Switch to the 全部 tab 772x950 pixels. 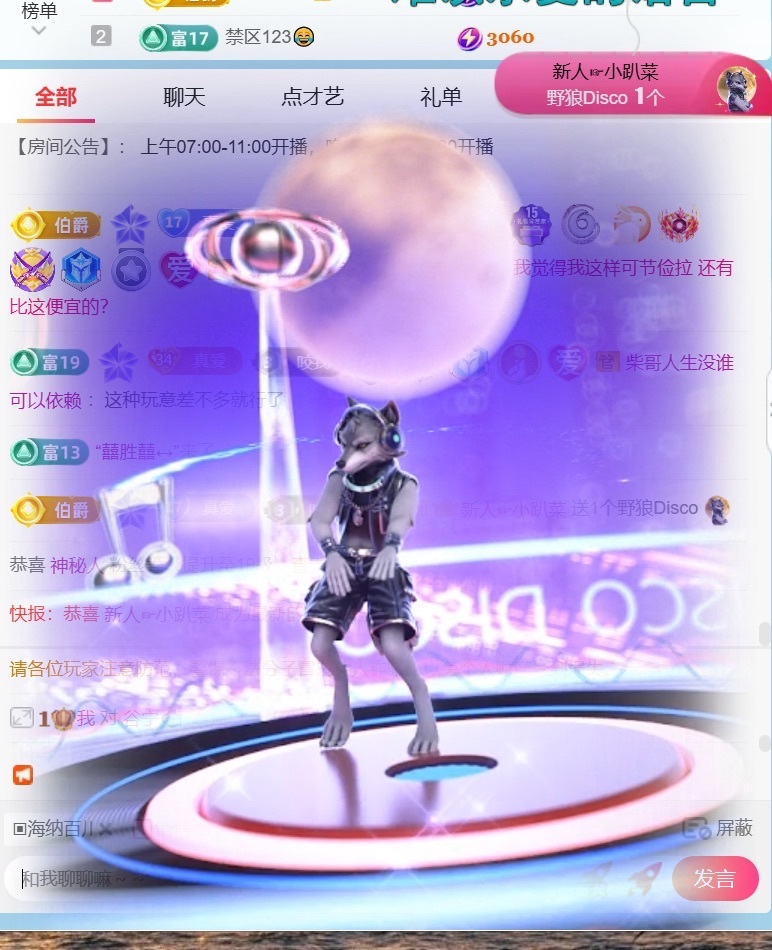56,97
